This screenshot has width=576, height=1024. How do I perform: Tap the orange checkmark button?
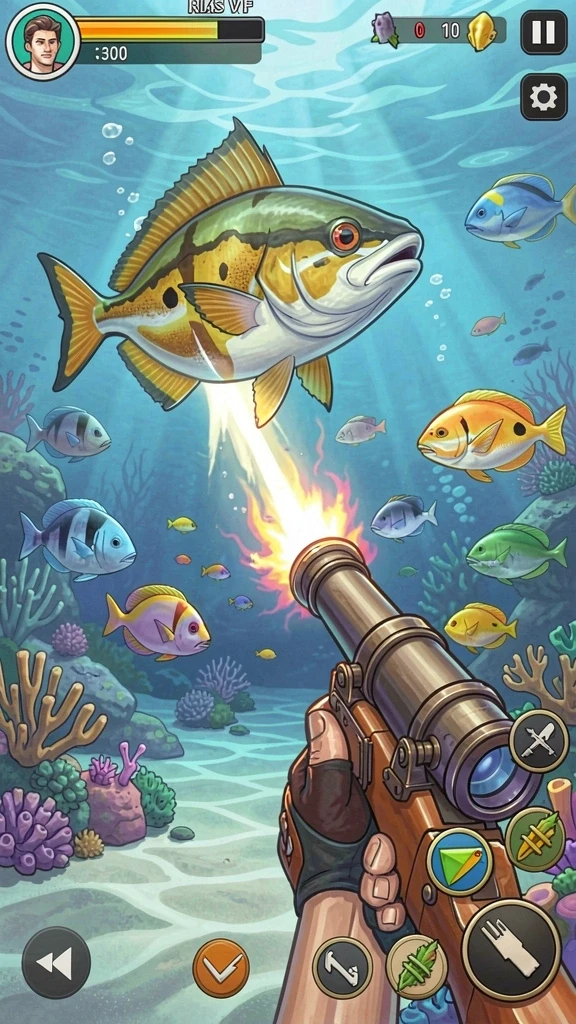(x=221, y=968)
